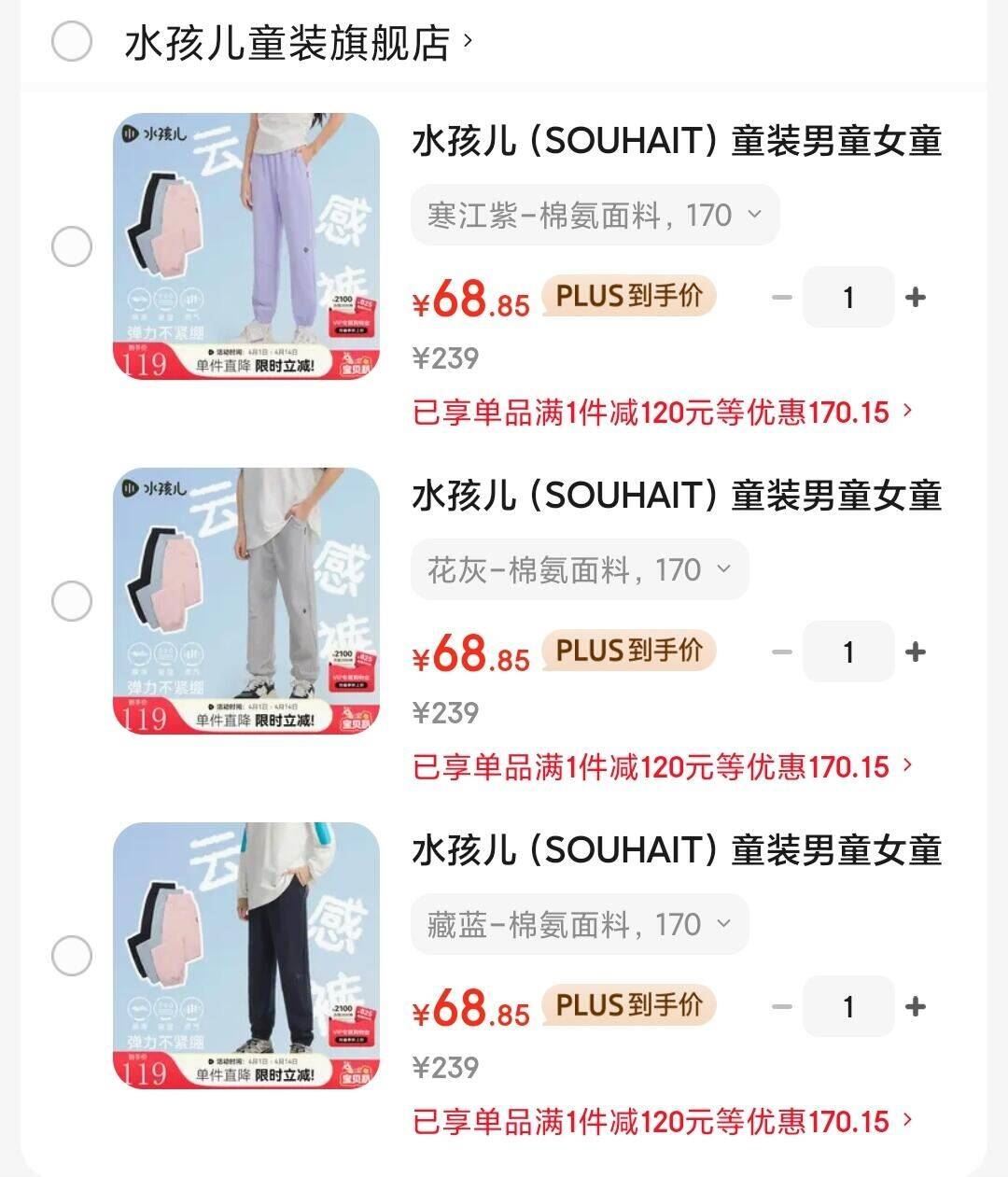Decrease quantity of the 花灰 pants
This screenshot has height=1177, width=1008.
781,651
